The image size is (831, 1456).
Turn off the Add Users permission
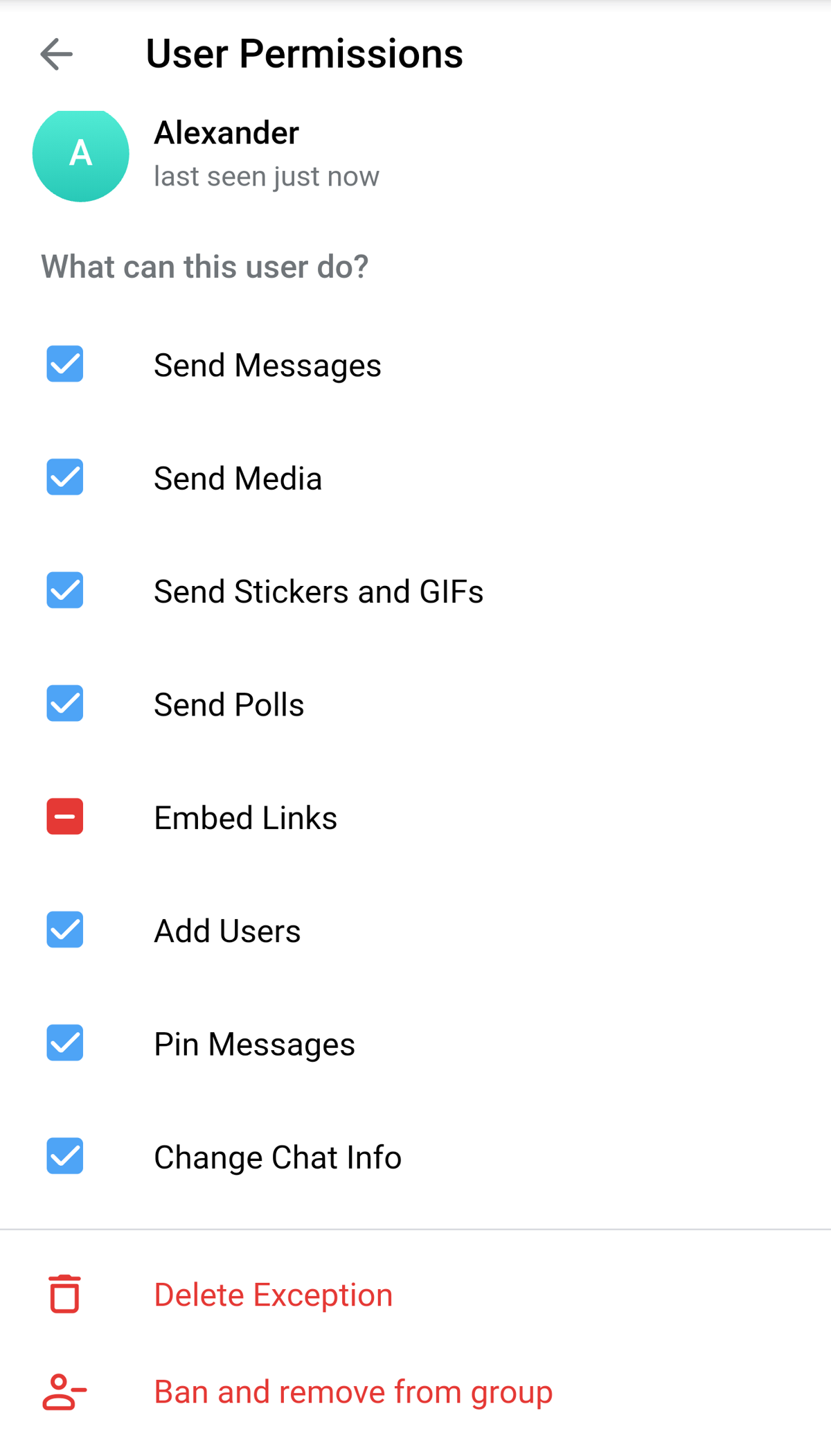click(65, 930)
